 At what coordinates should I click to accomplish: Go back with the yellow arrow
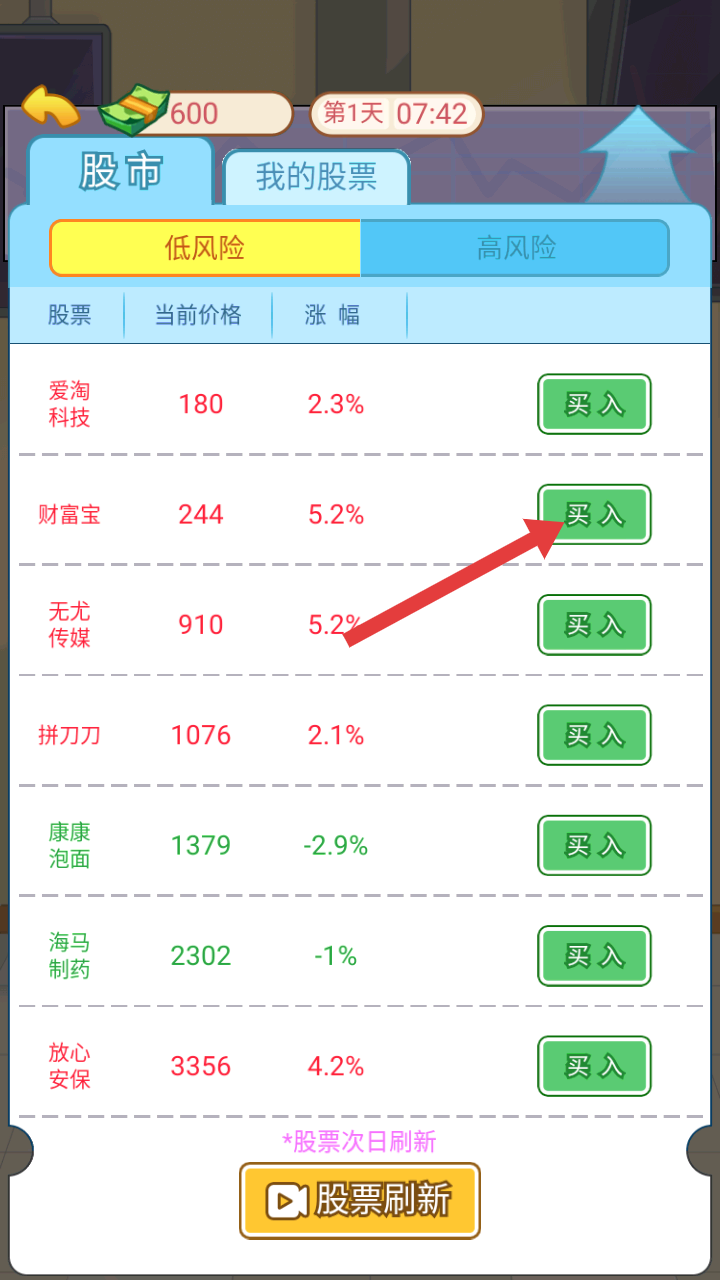click(x=50, y=108)
